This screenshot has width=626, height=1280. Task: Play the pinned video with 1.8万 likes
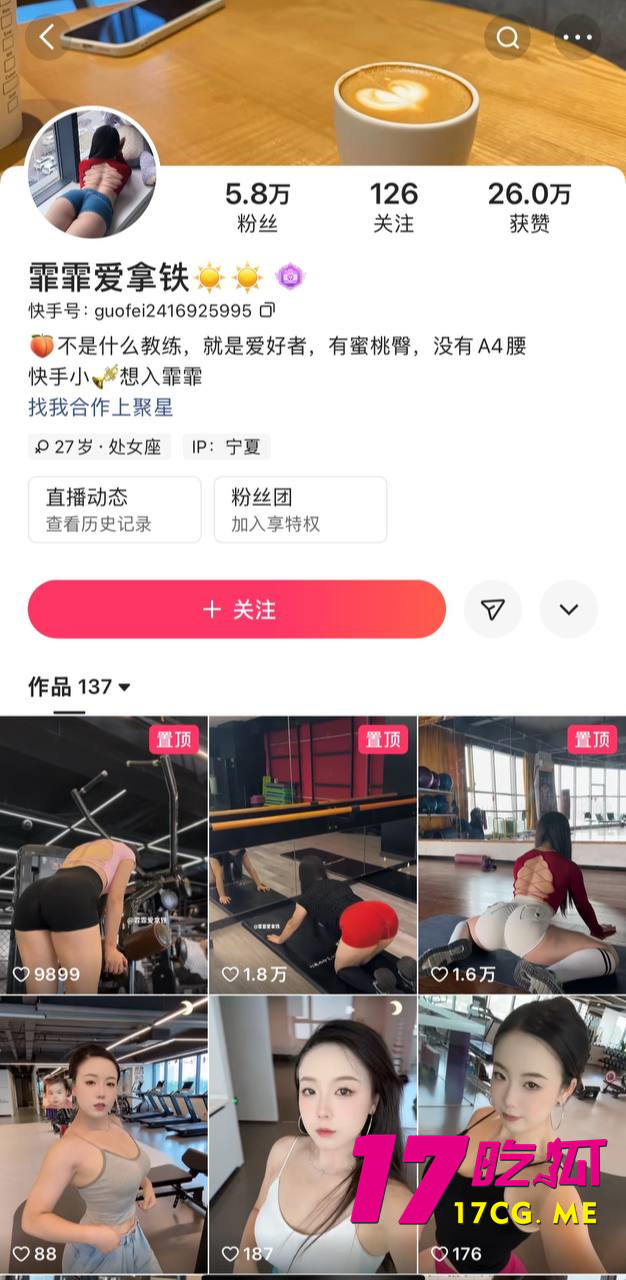coord(312,855)
